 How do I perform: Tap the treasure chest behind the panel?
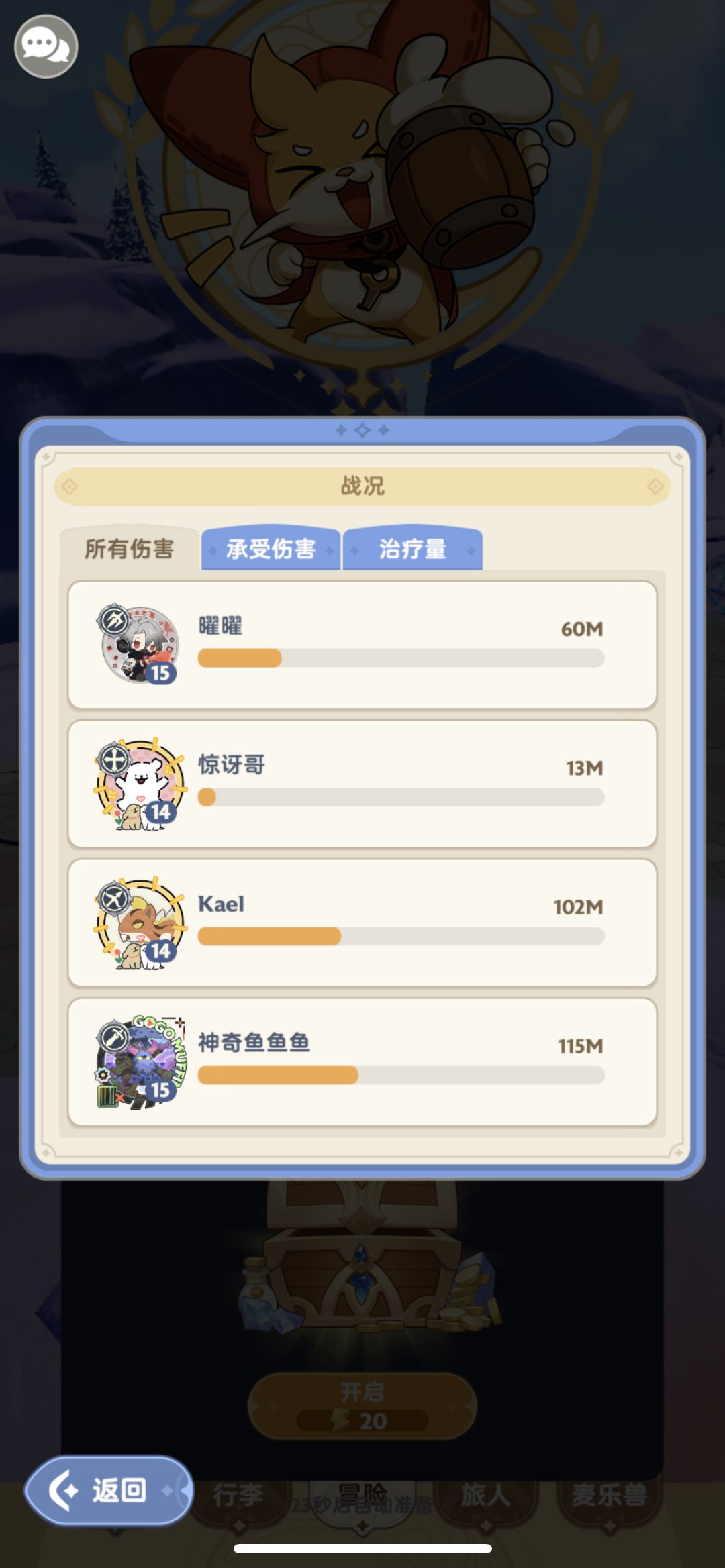point(362,1275)
